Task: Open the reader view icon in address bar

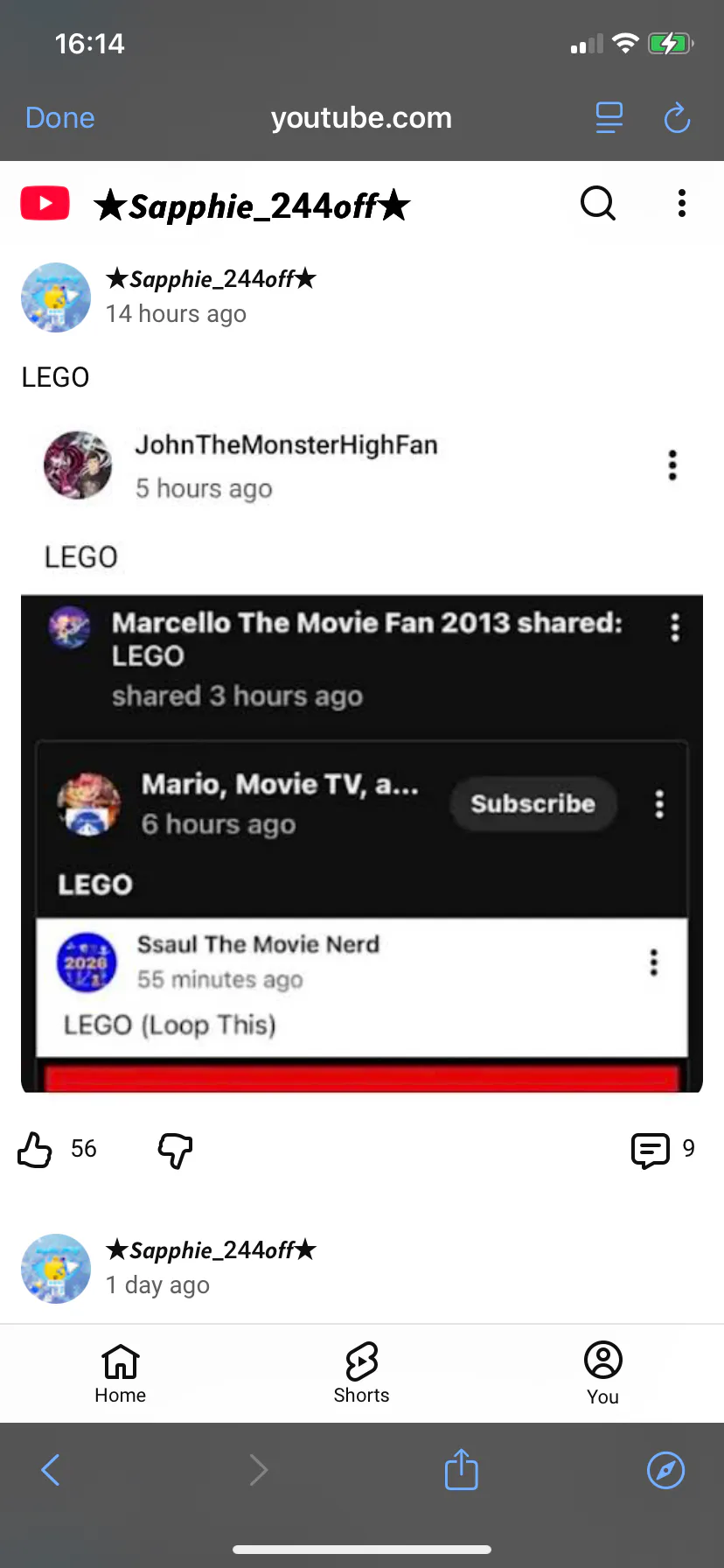Action: pyautogui.click(x=609, y=118)
